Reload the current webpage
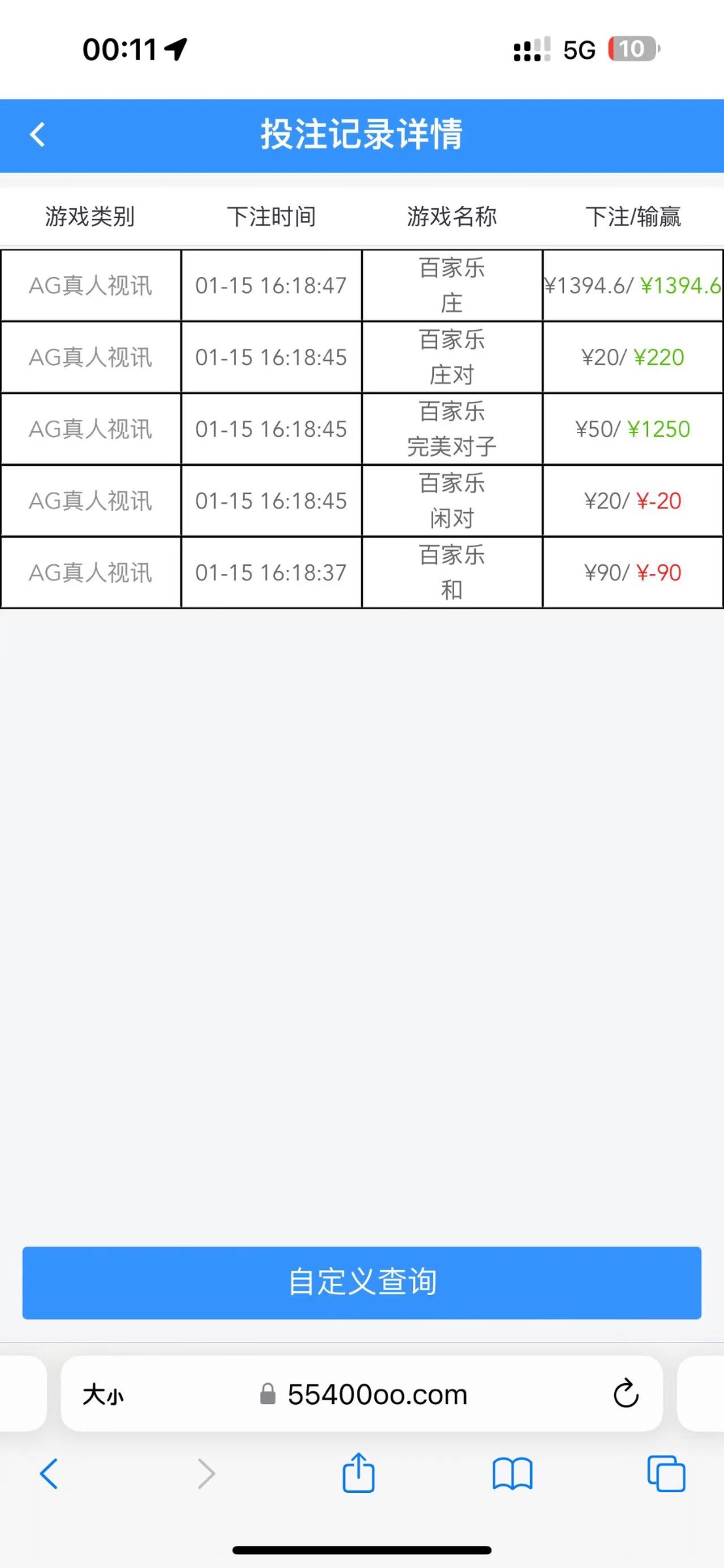The width and height of the screenshot is (724, 1568). tap(625, 1394)
